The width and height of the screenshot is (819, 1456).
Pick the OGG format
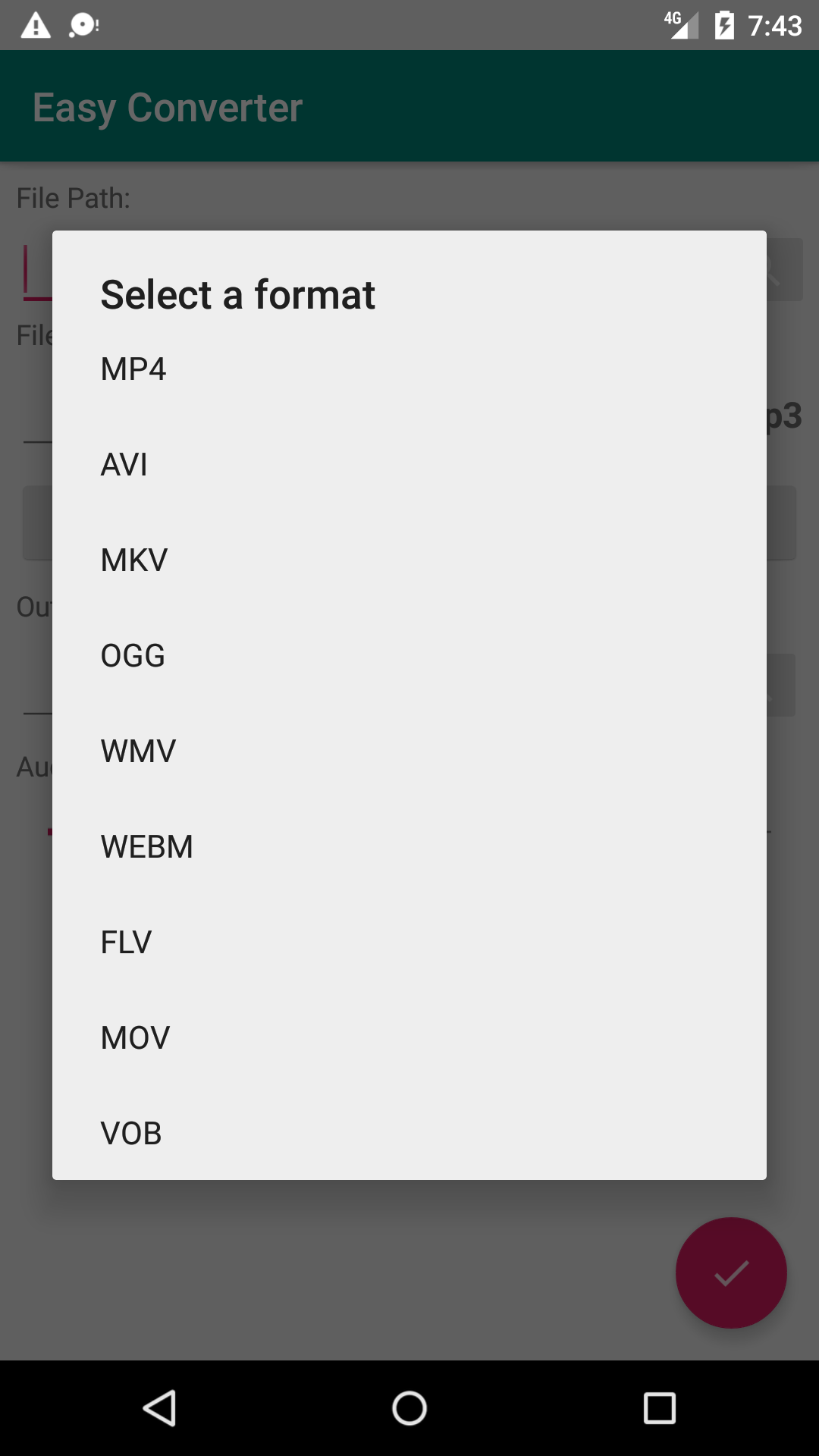pos(133,655)
